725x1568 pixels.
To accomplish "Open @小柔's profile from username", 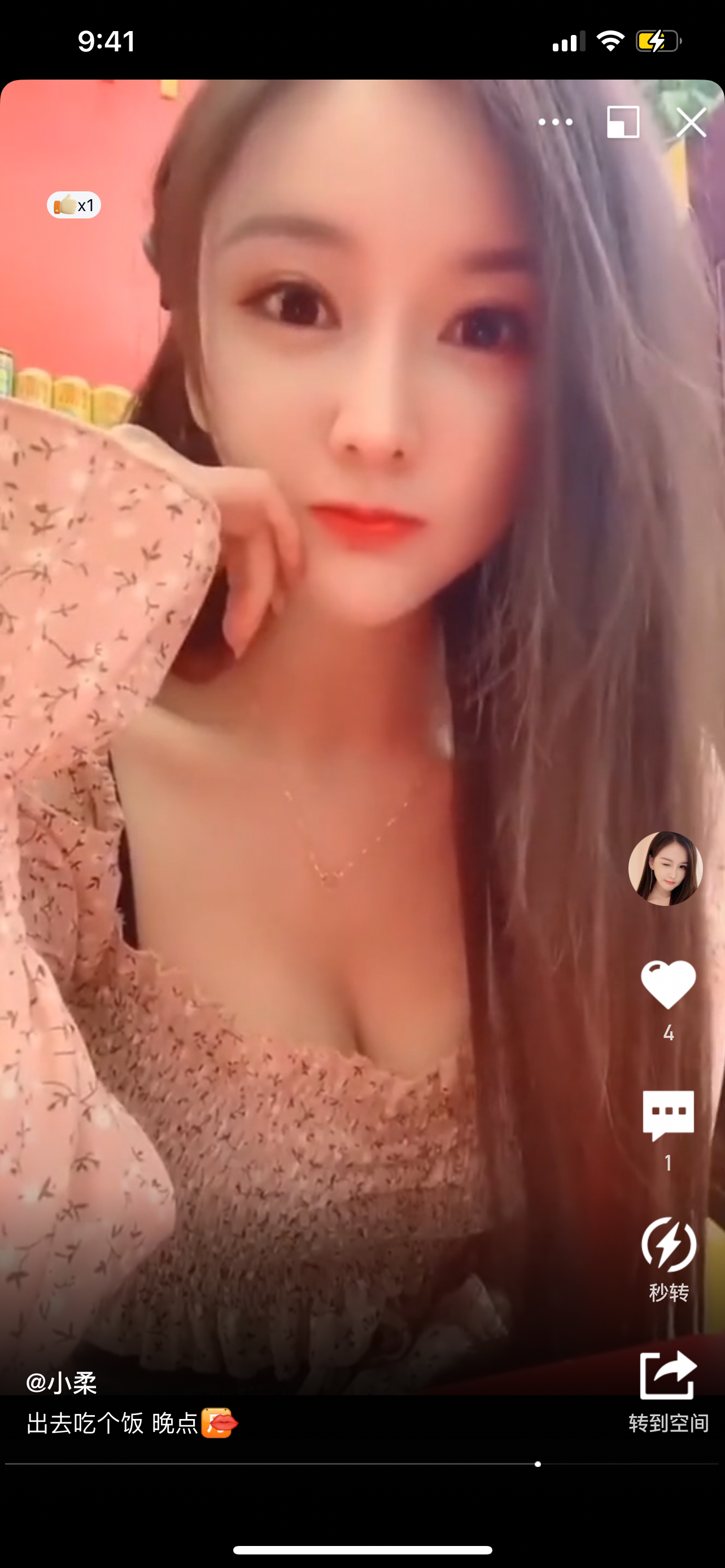I will tap(62, 1383).
